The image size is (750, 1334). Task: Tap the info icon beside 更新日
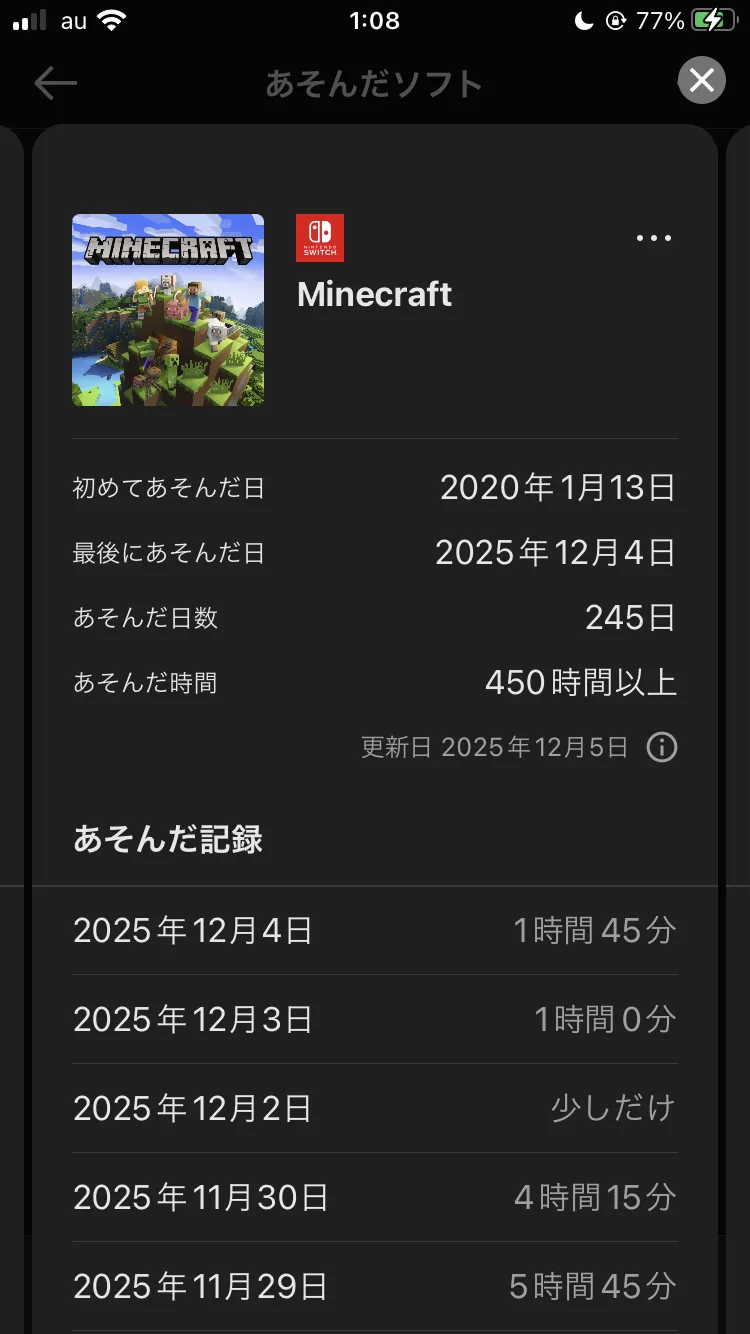click(x=662, y=747)
